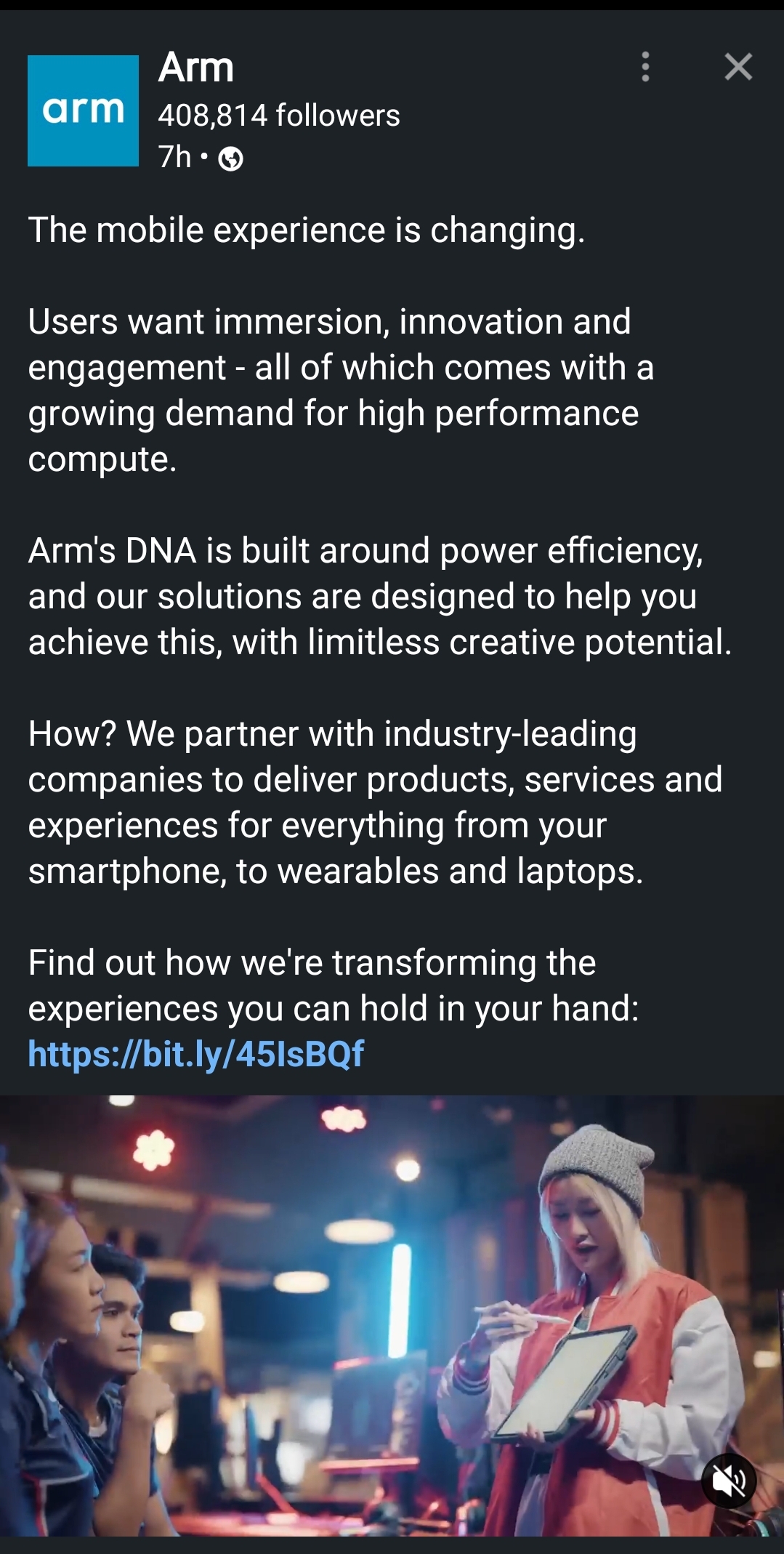Open the bit.ly/45IsBQf link
The height and width of the screenshot is (1554, 784).
coord(196,1054)
